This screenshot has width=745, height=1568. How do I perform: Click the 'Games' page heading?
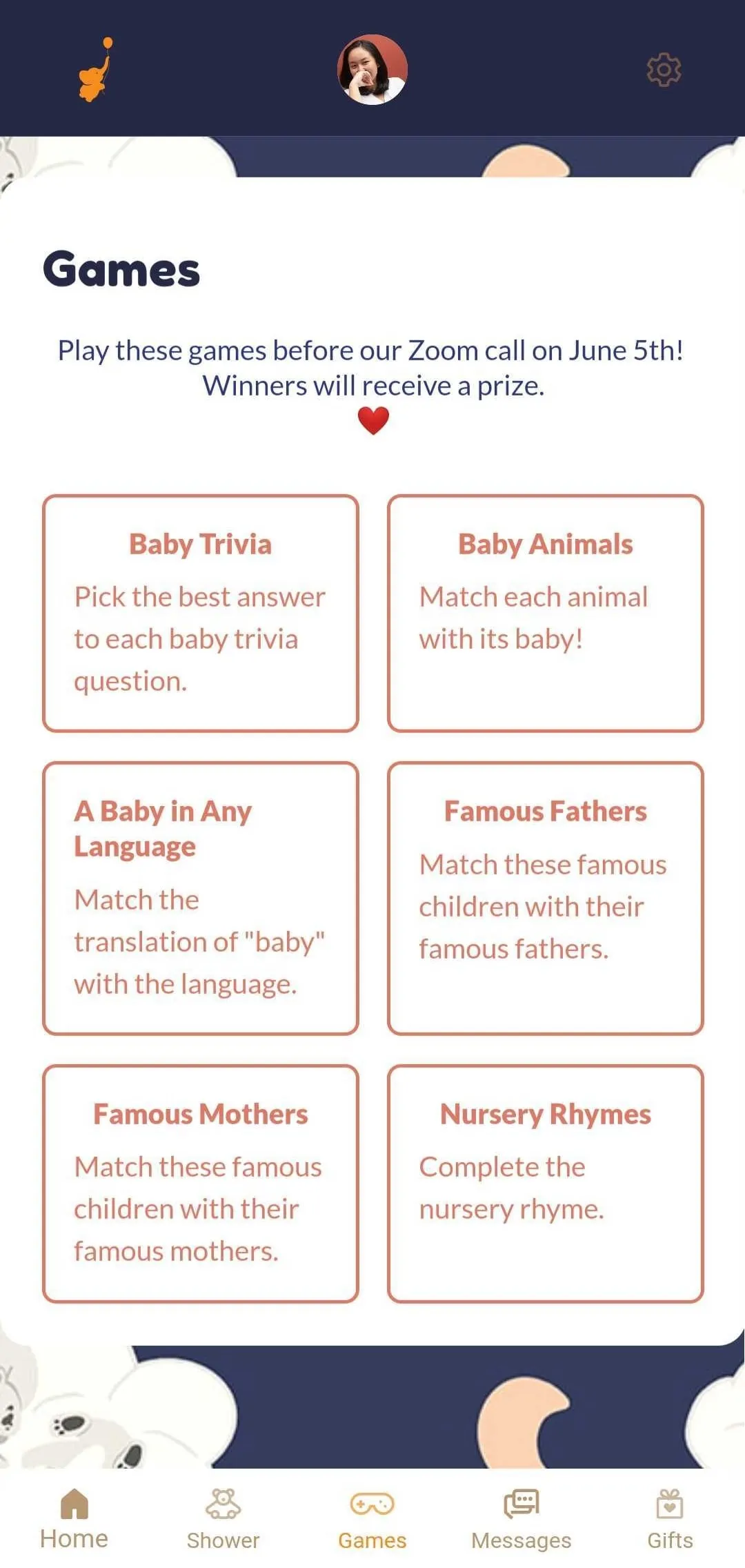[x=121, y=269]
